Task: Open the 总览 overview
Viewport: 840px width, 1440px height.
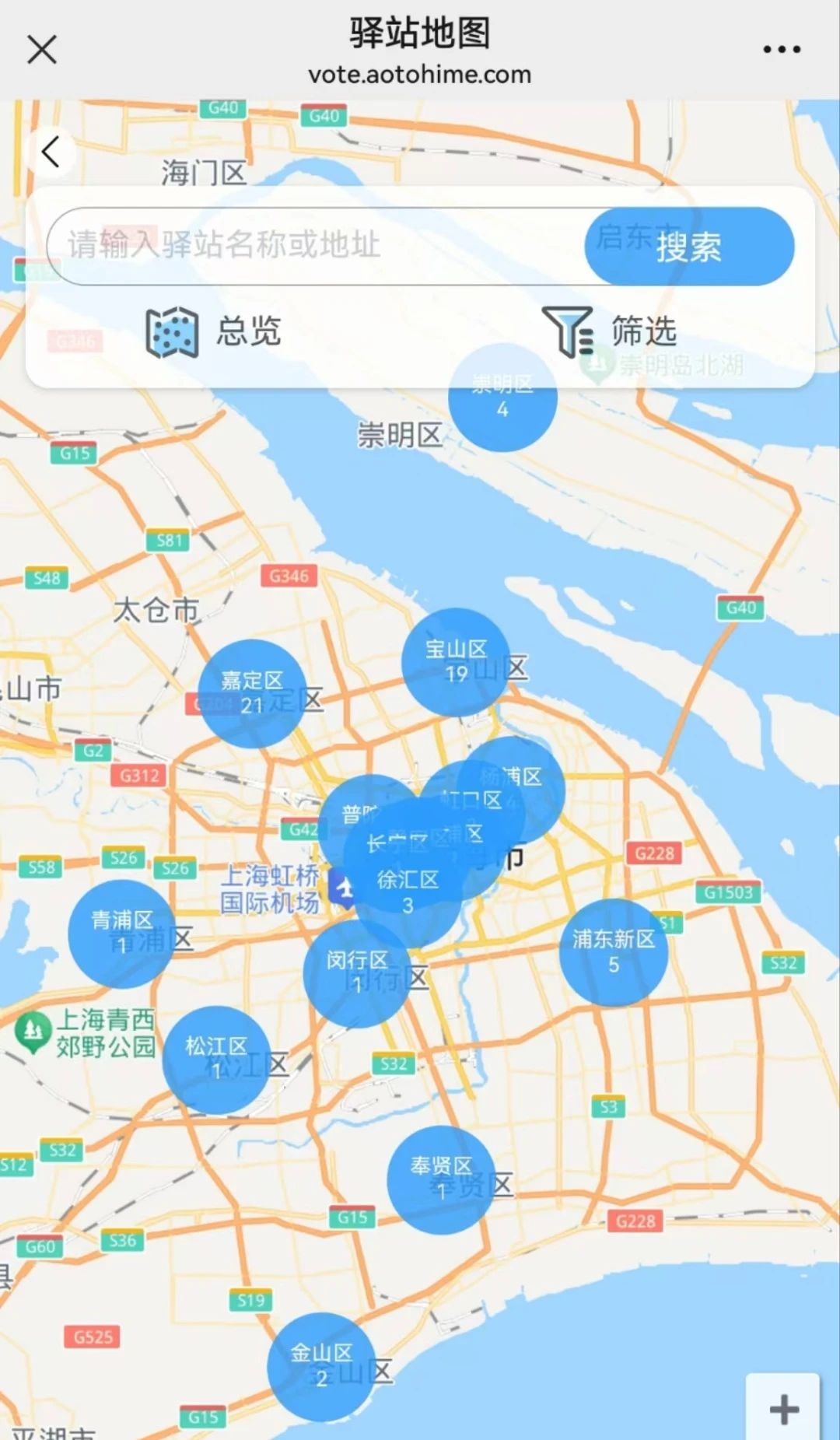Action: point(214,332)
